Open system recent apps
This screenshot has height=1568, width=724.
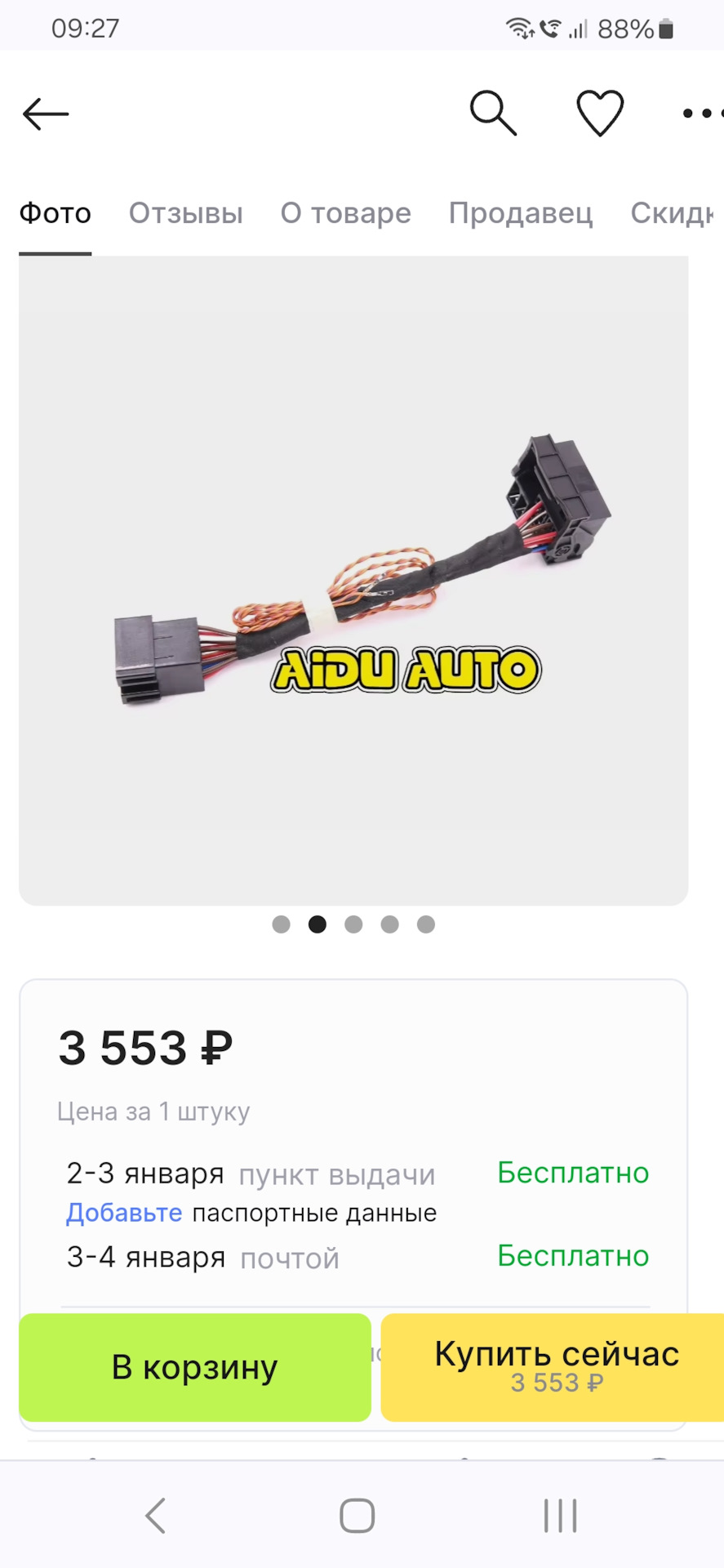point(560,1516)
